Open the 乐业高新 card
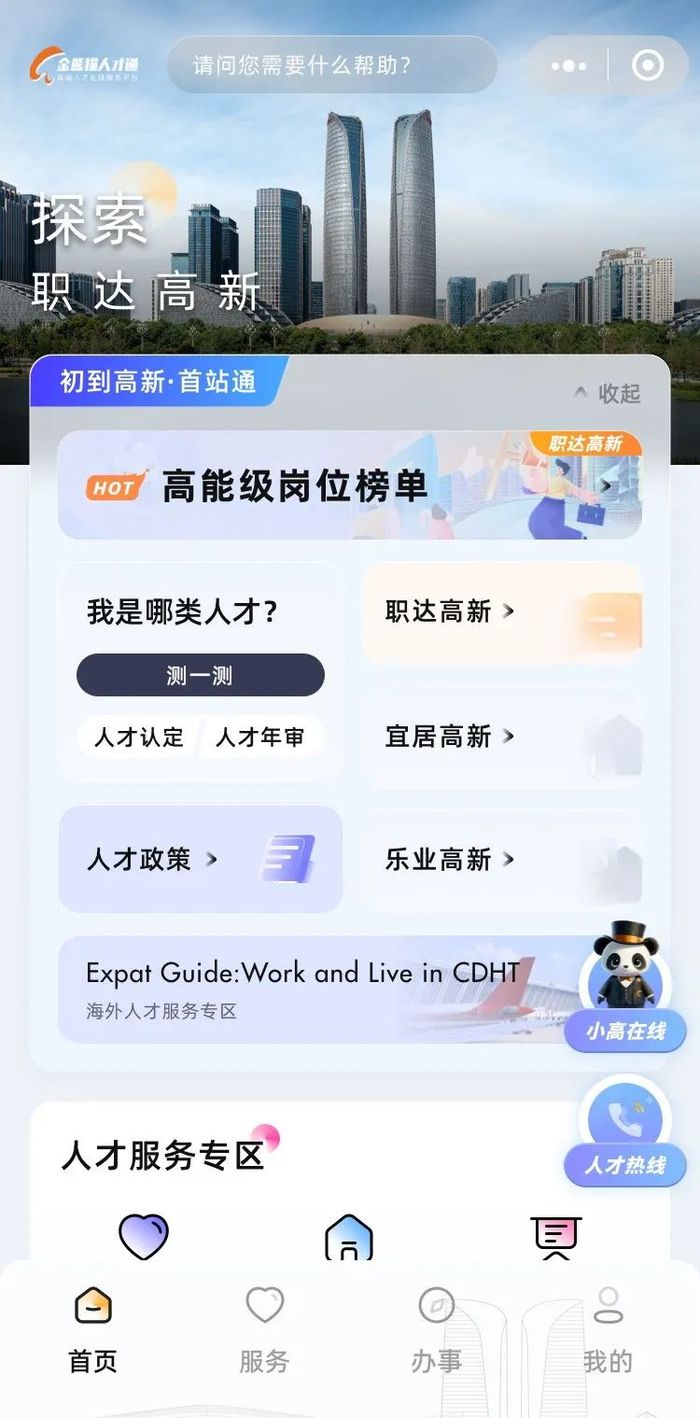Image resolution: width=700 pixels, height=1418 pixels. 501,859
